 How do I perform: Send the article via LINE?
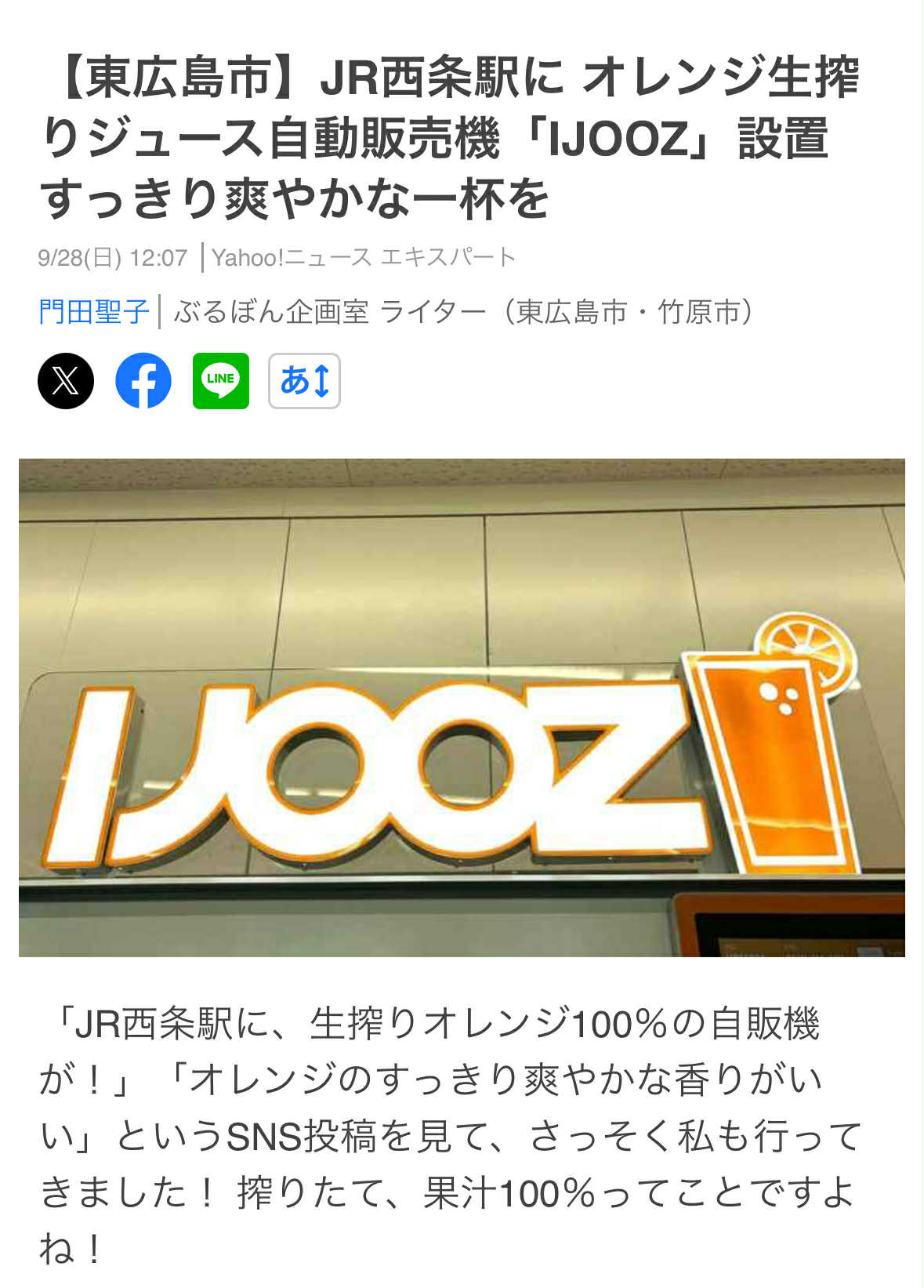point(221,381)
